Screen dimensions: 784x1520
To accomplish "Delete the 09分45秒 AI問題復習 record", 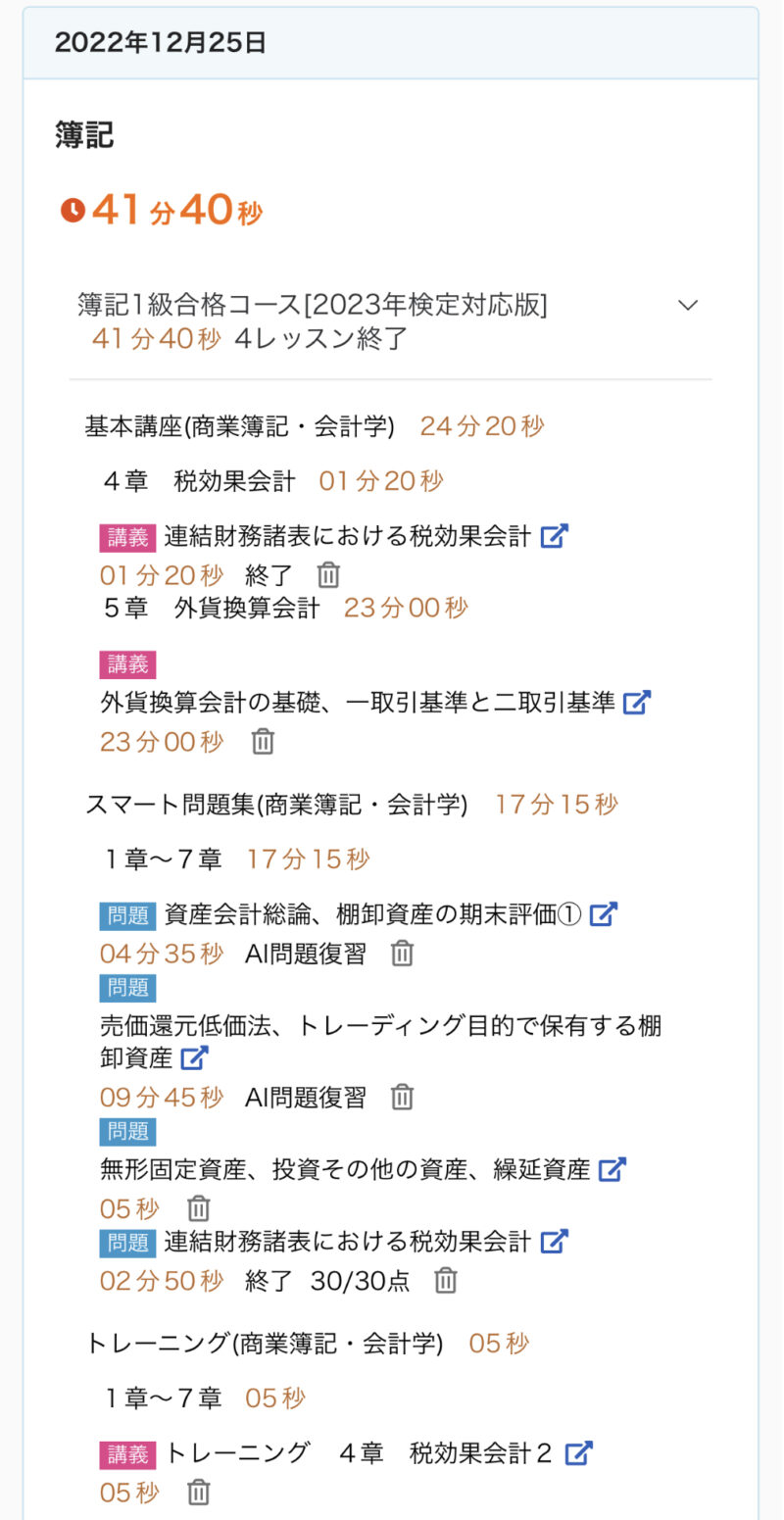I will click(402, 1098).
